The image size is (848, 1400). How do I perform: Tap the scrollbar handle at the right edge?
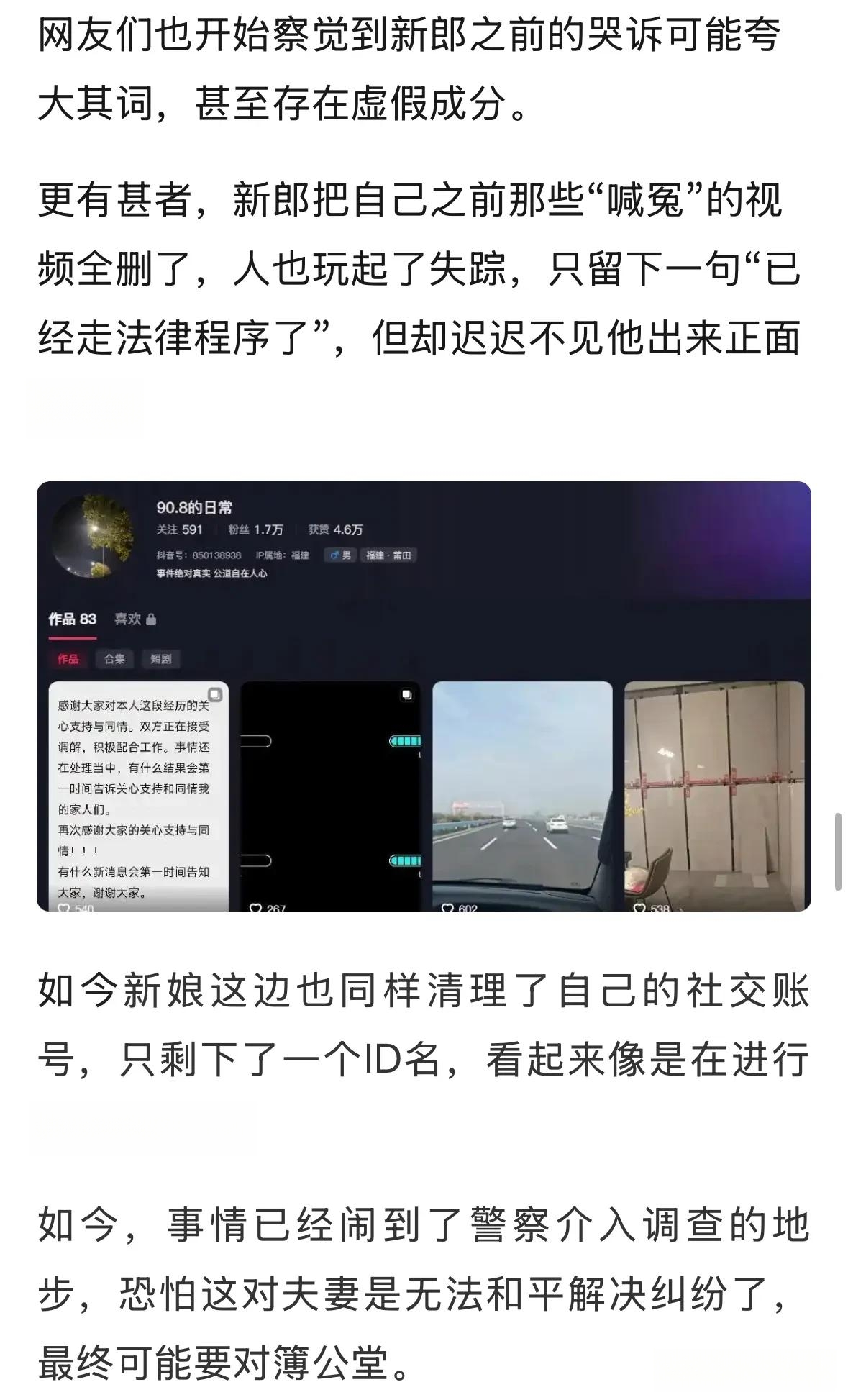(x=838, y=852)
